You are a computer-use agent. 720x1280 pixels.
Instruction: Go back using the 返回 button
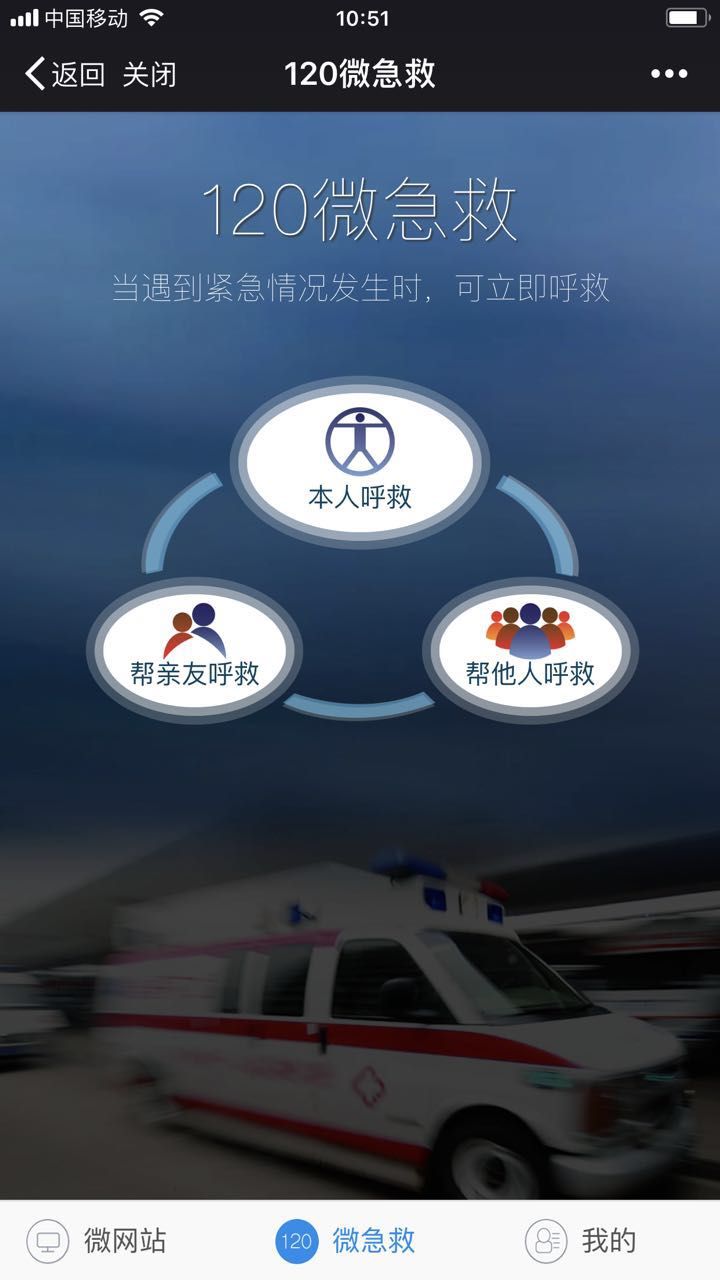point(65,74)
